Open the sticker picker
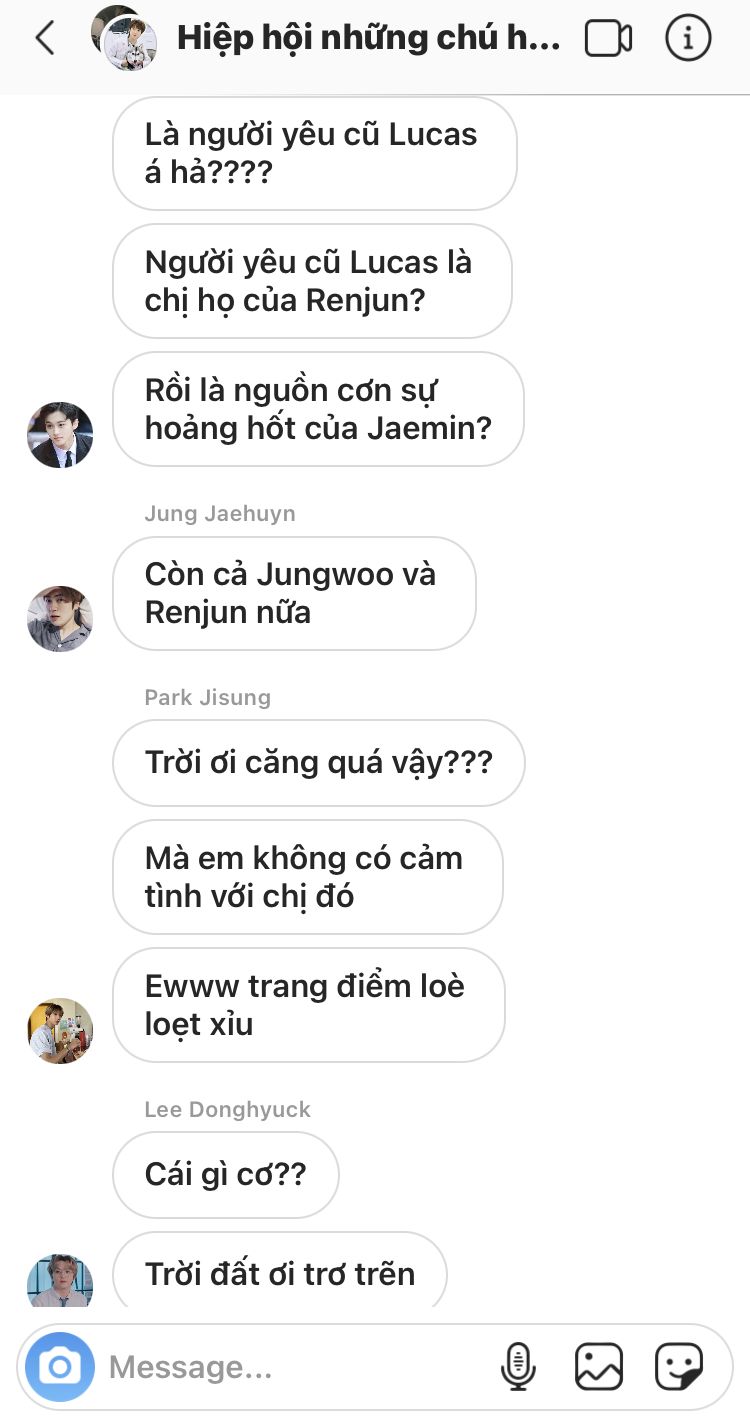Image resolution: width=750 pixels, height=1423 pixels. (x=679, y=1367)
